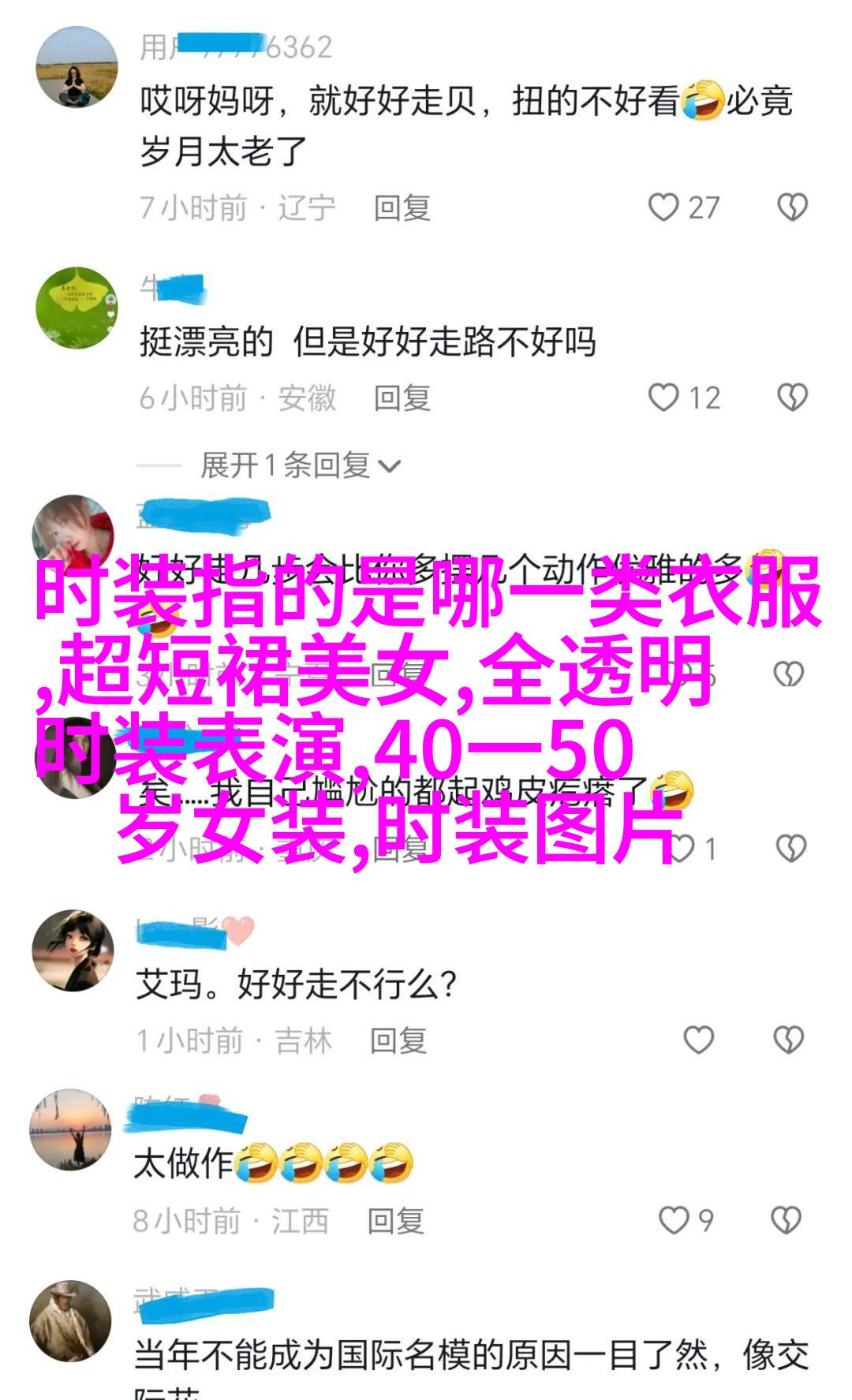Dislike the Anhui comment from 6 hours ago
Viewport: 852px width, 1400px height.
[792, 398]
